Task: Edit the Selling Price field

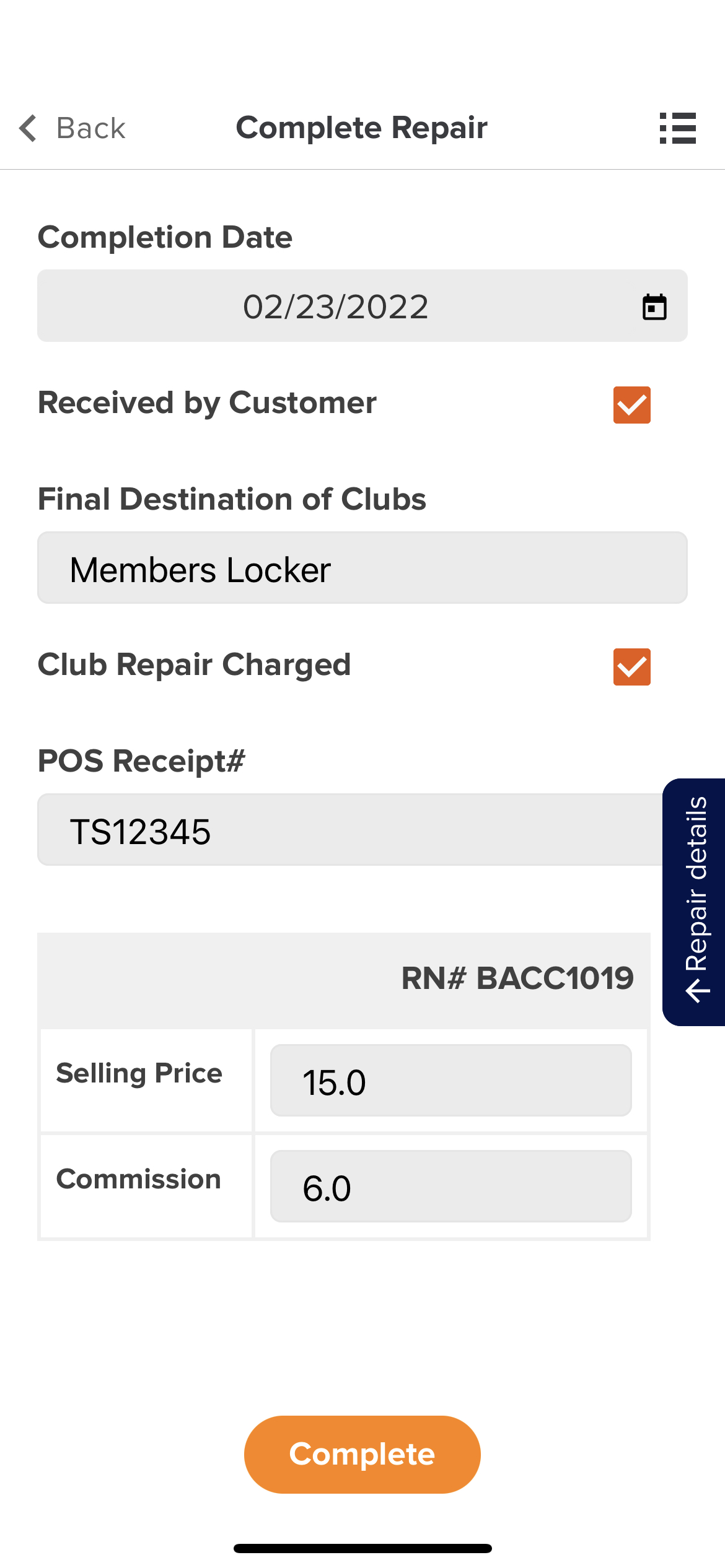Action: [x=451, y=1081]
